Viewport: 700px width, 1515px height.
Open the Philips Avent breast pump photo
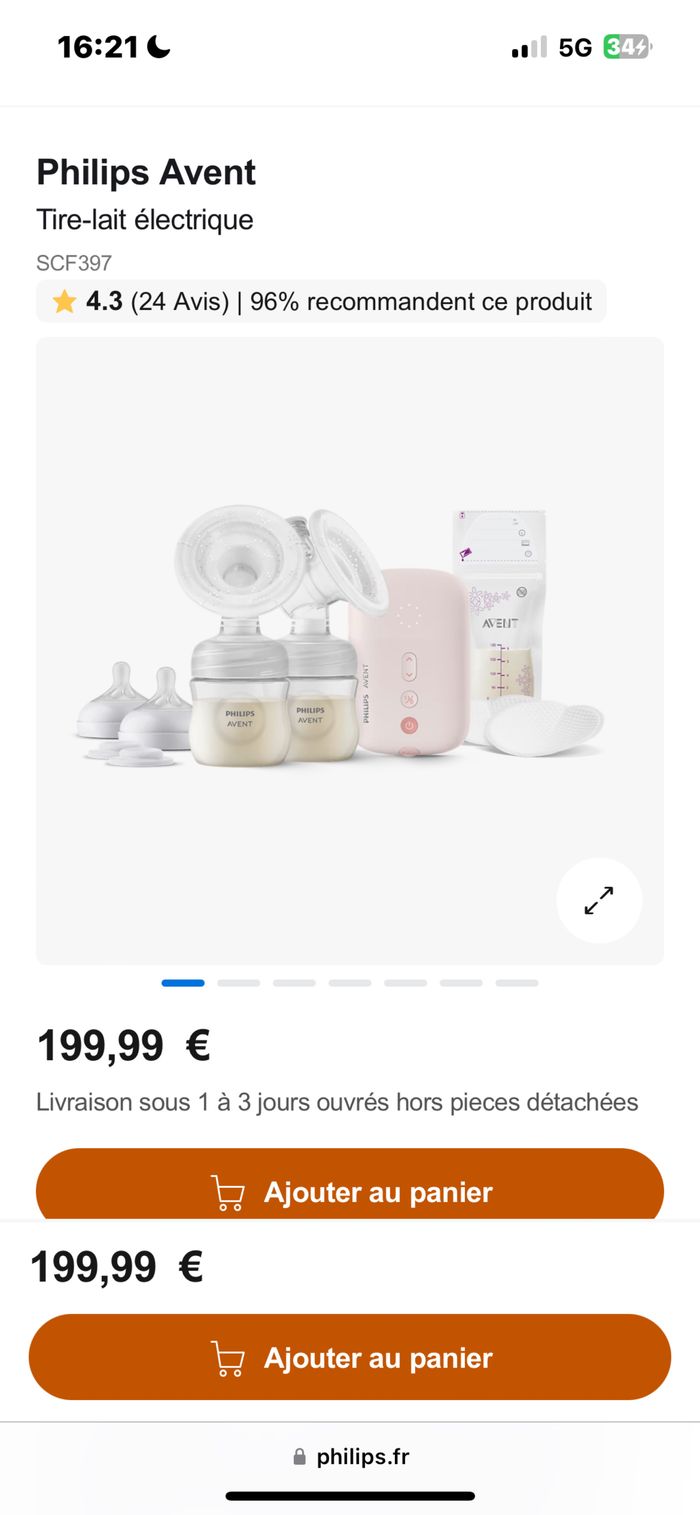click(340, 640)
